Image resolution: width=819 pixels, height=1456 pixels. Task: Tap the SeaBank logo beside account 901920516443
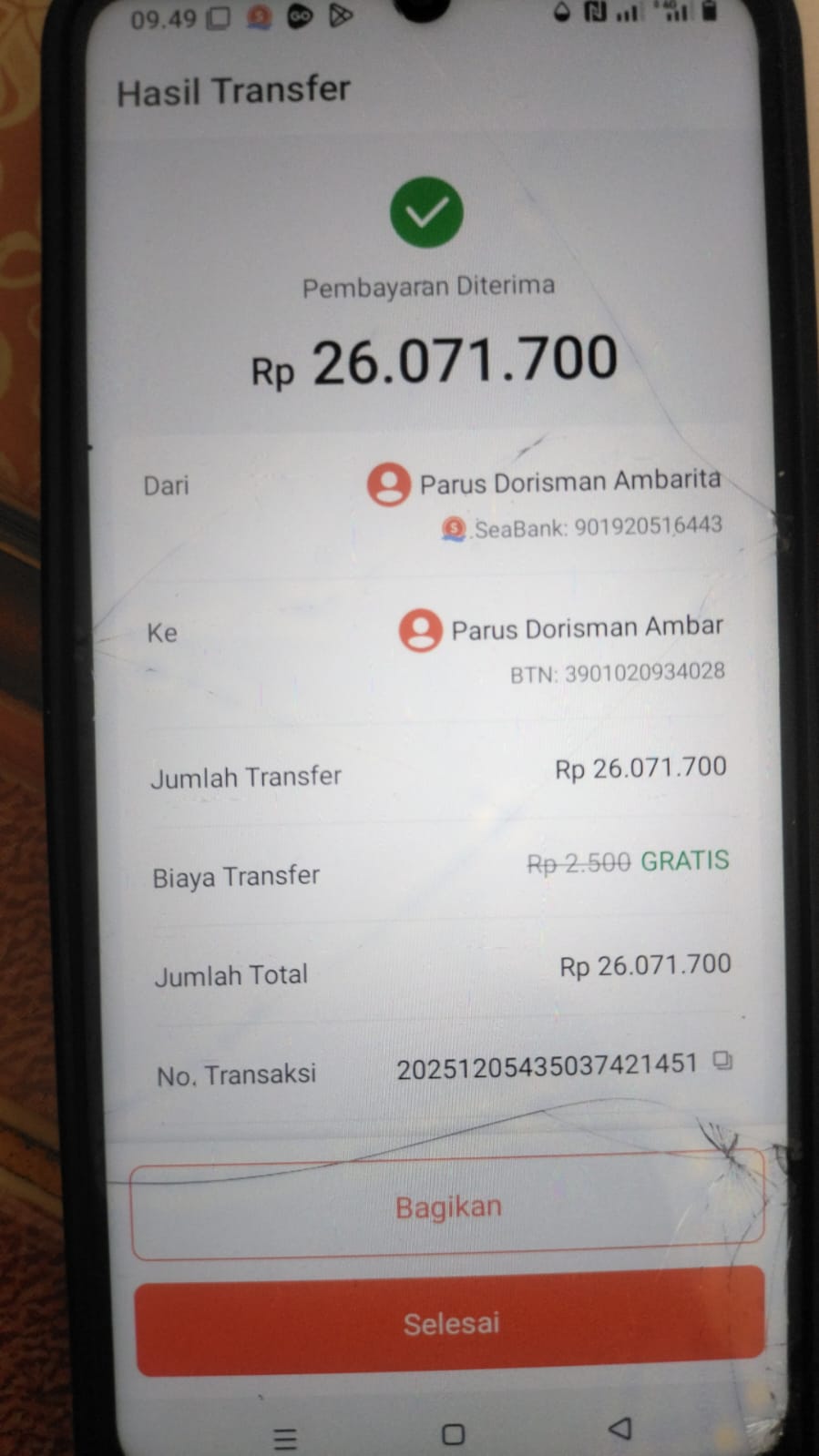453,526
